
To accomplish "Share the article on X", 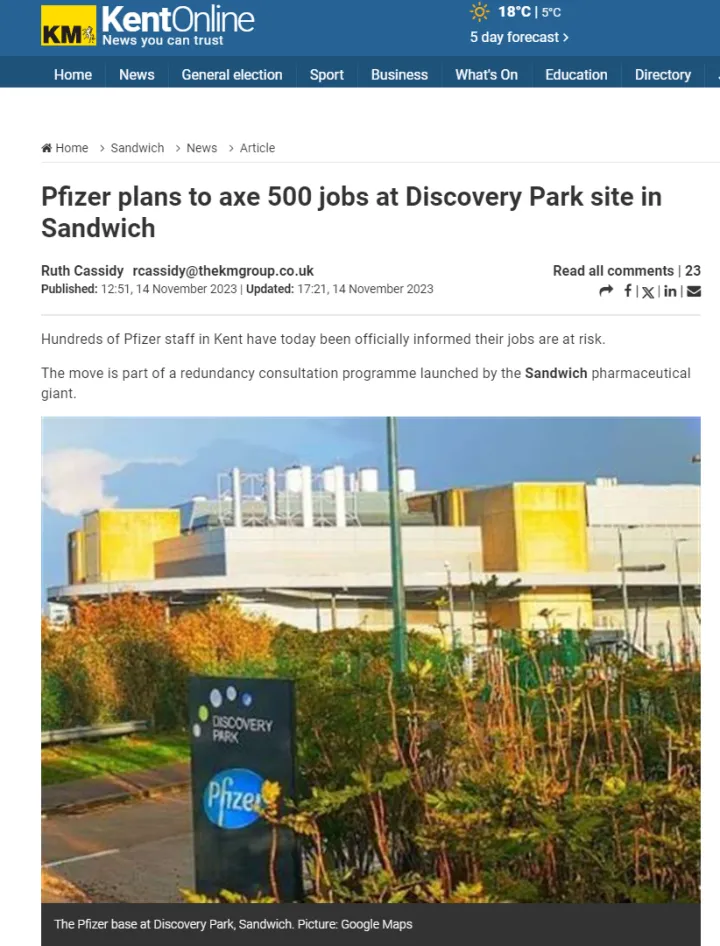I will click(648, 291).
